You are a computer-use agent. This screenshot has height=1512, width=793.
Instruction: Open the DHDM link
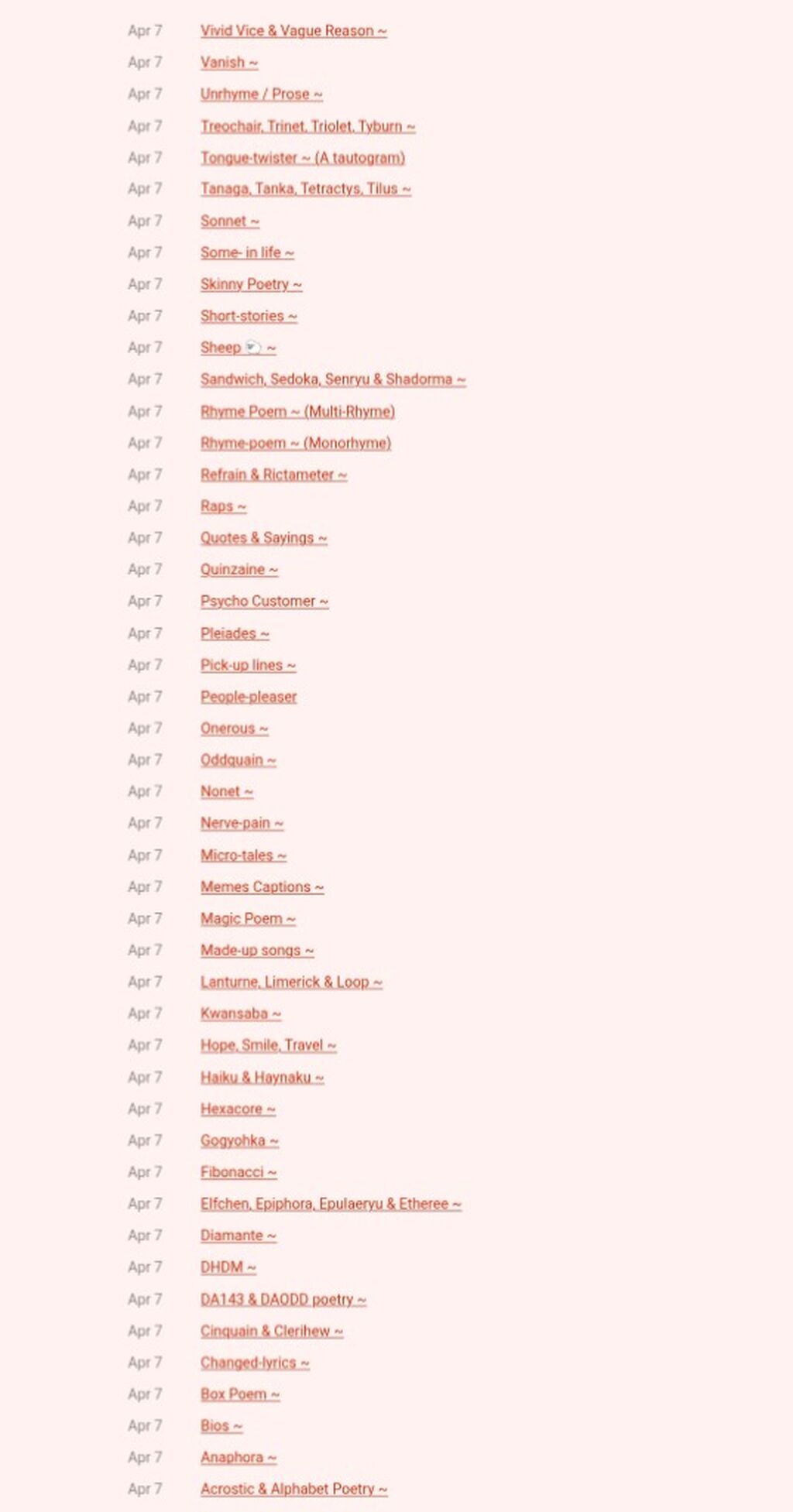pos(228,1267)
